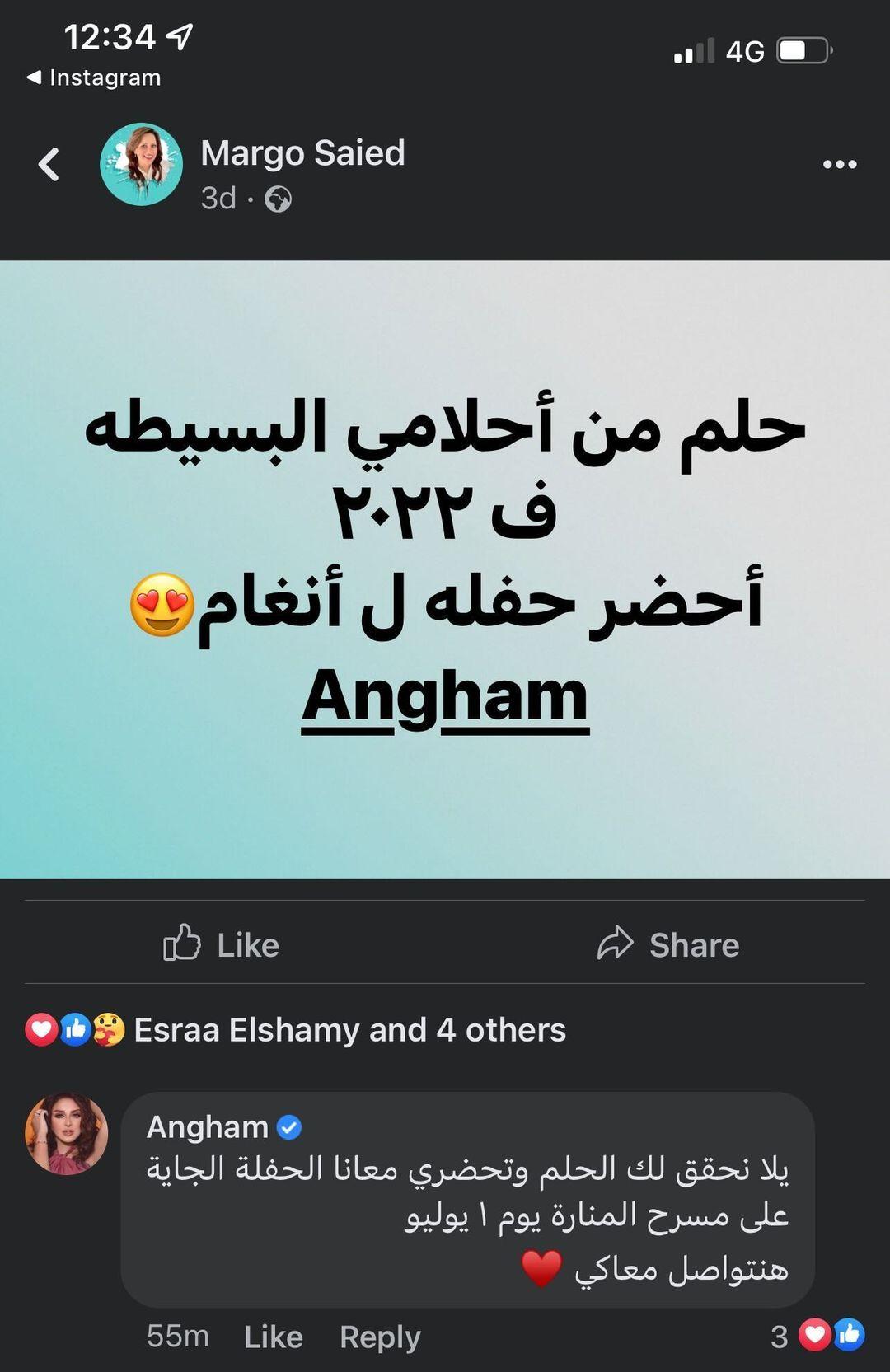Open the post options three-dot menu
This screenshot has width=890, height=1372.
pos(839,164)
